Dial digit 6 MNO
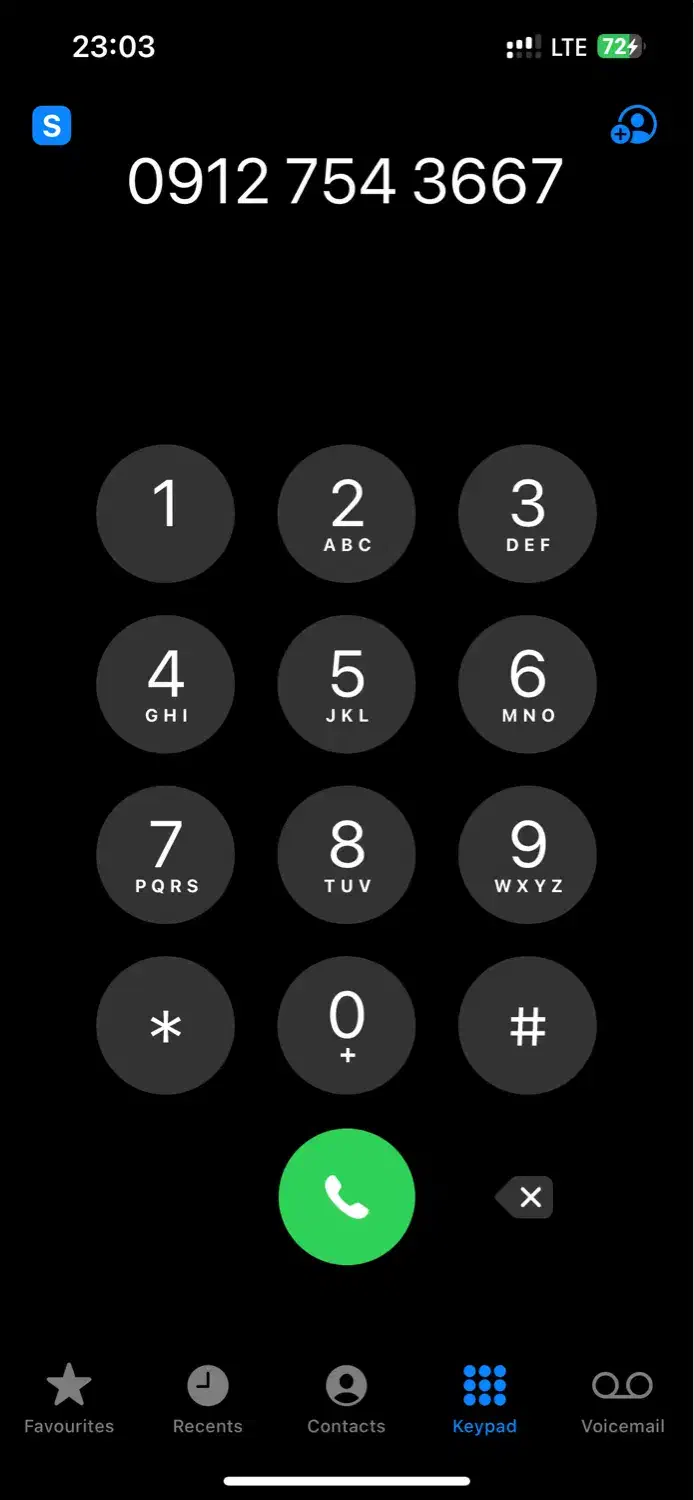694x1500 pixels. point(527,684)
